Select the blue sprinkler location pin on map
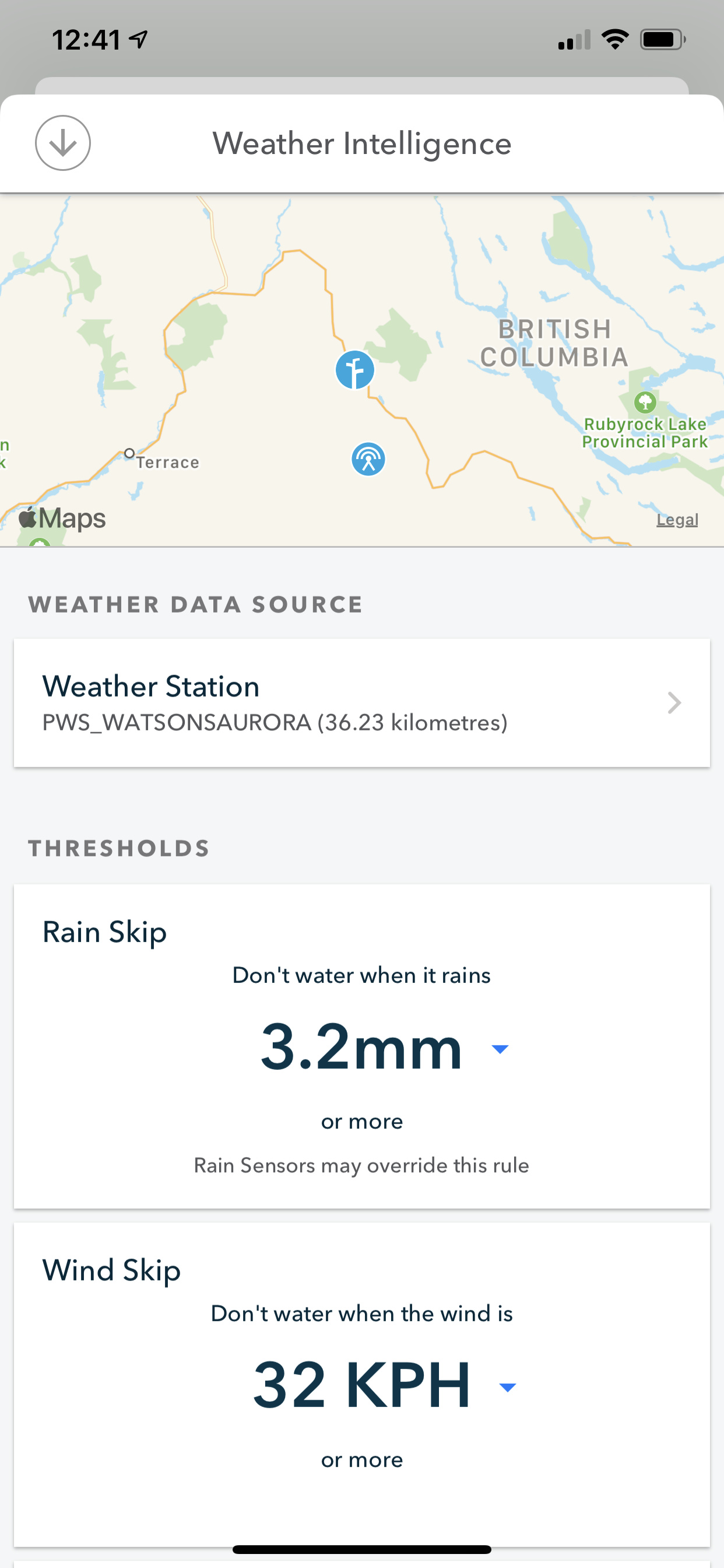This screenshot has width=724, height=1568. 354,369
